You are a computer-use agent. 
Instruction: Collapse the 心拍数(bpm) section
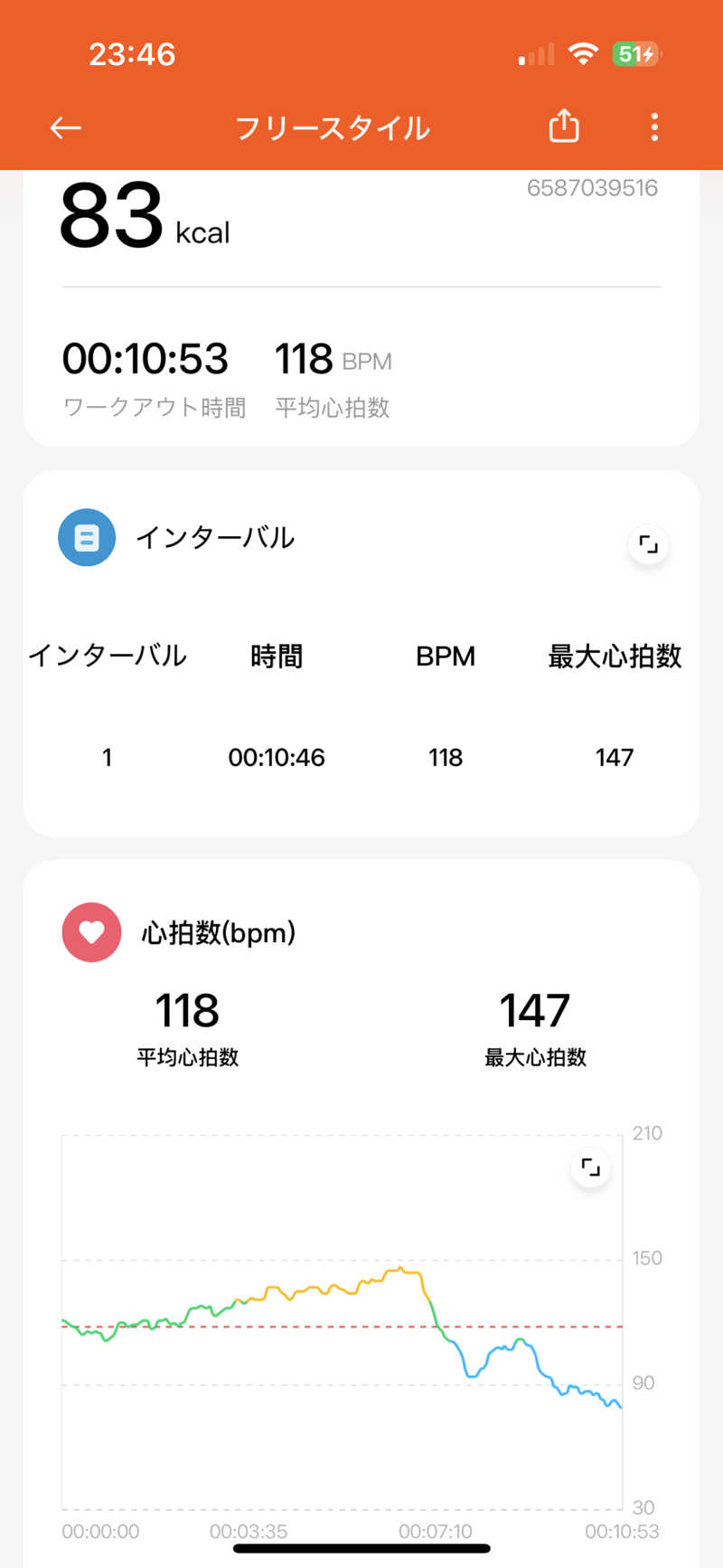[220, 932]
